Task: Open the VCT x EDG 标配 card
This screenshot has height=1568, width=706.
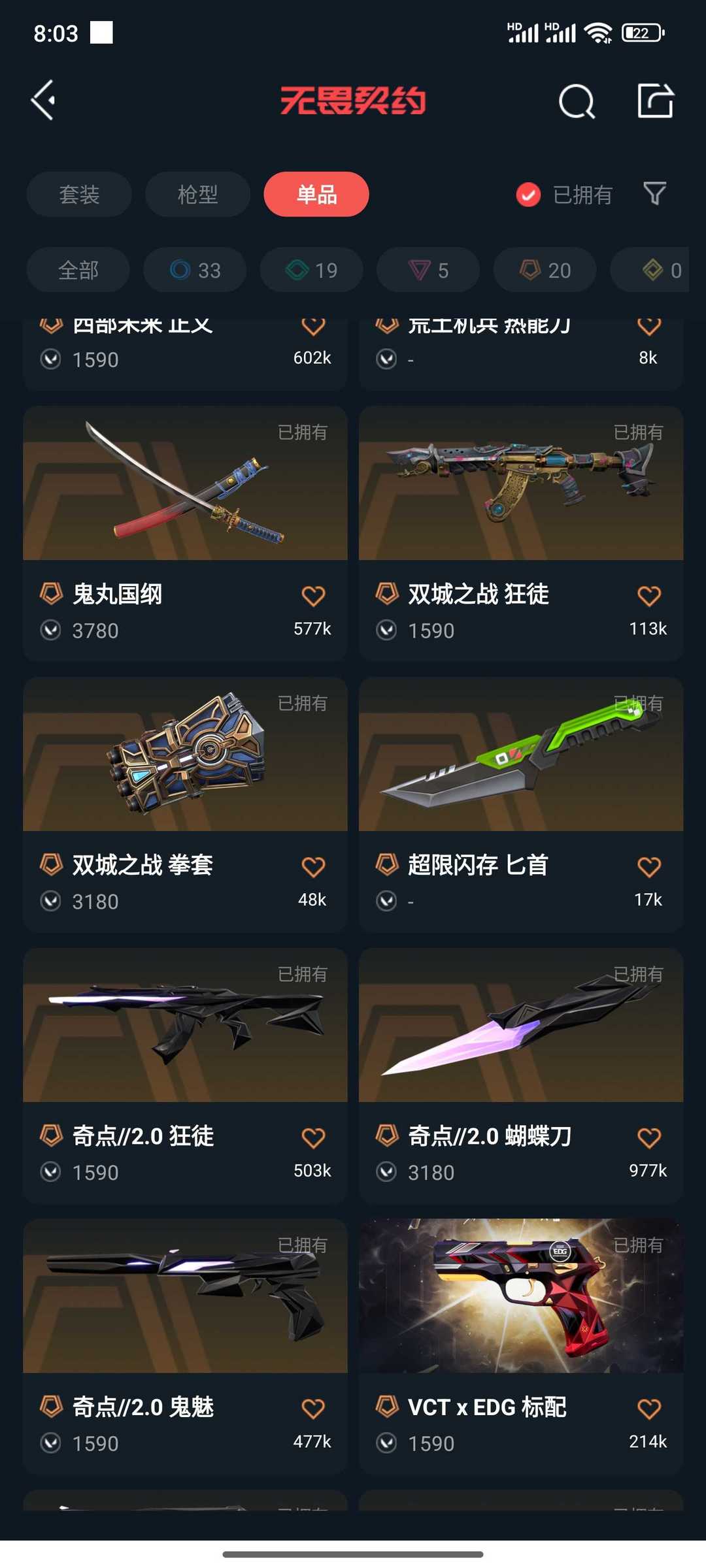Action: tap(521, 1347)
